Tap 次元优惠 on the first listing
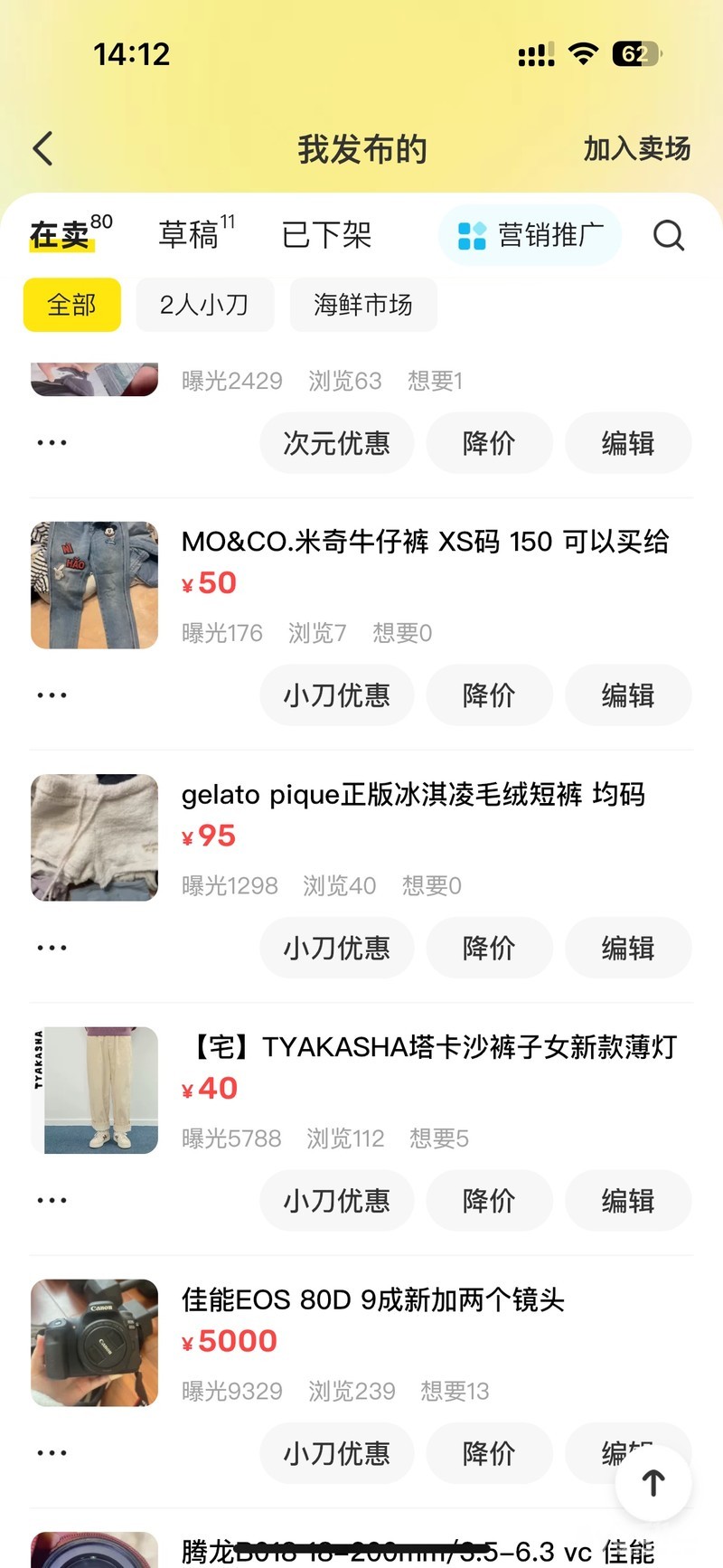 (x=336, y=443)
